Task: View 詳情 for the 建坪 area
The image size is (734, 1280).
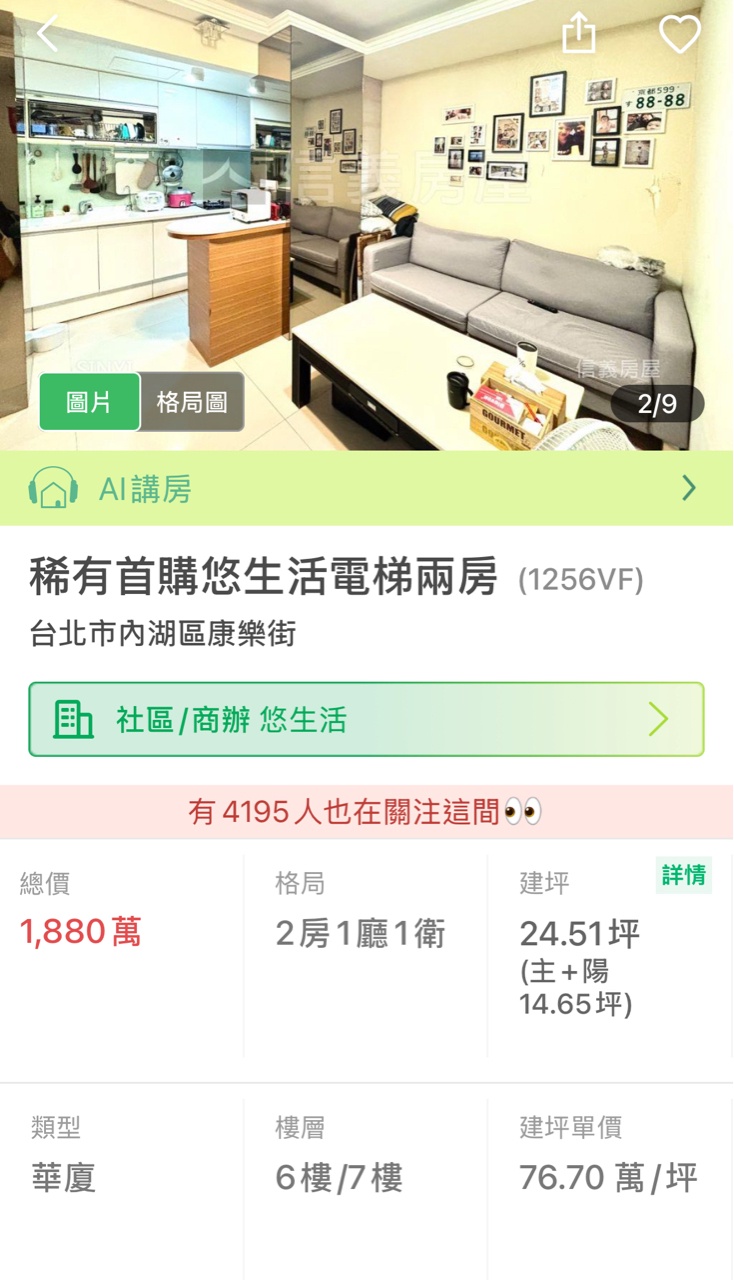Action: [684, 875]
